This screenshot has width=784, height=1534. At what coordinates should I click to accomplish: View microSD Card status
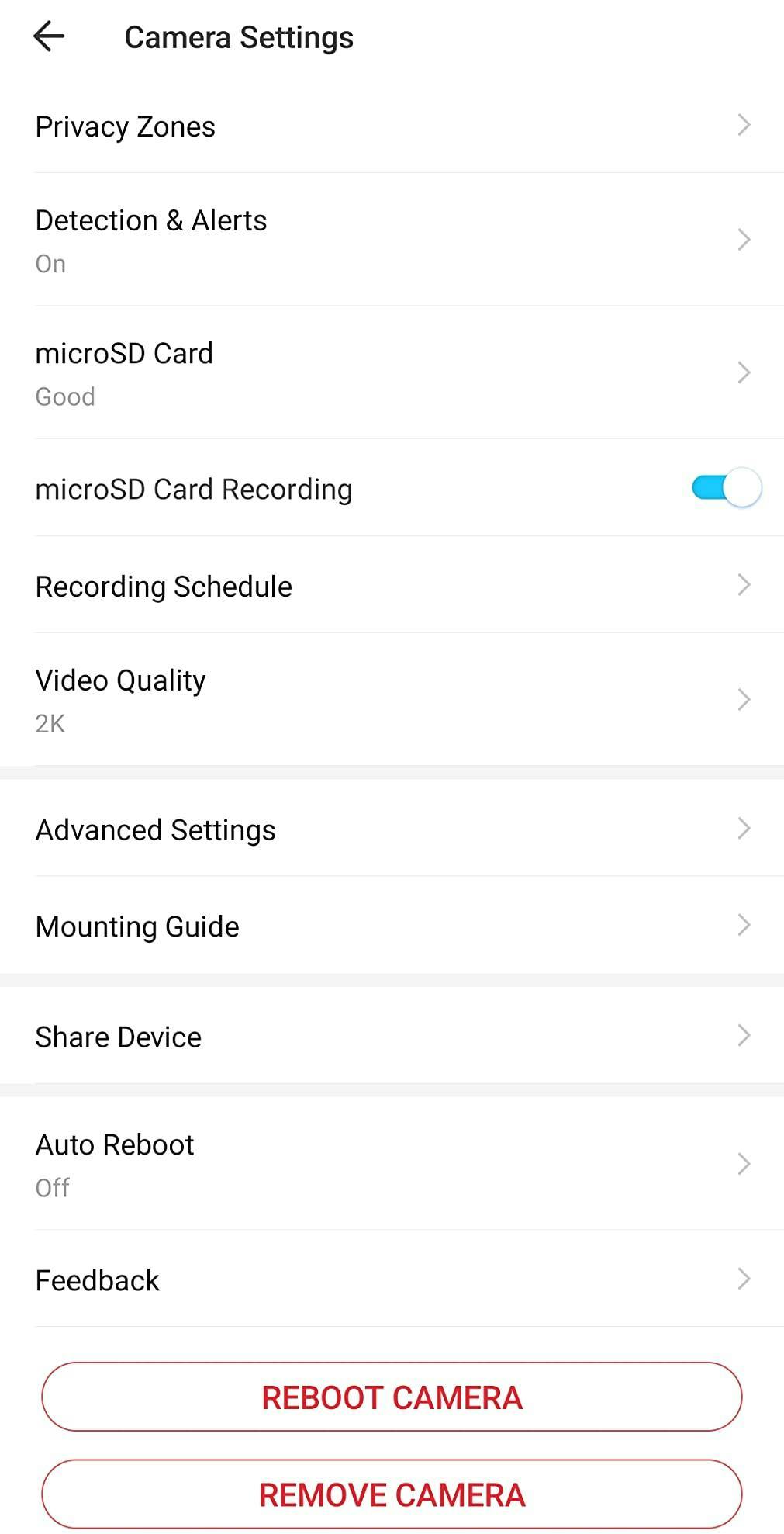tap(392, 373)
